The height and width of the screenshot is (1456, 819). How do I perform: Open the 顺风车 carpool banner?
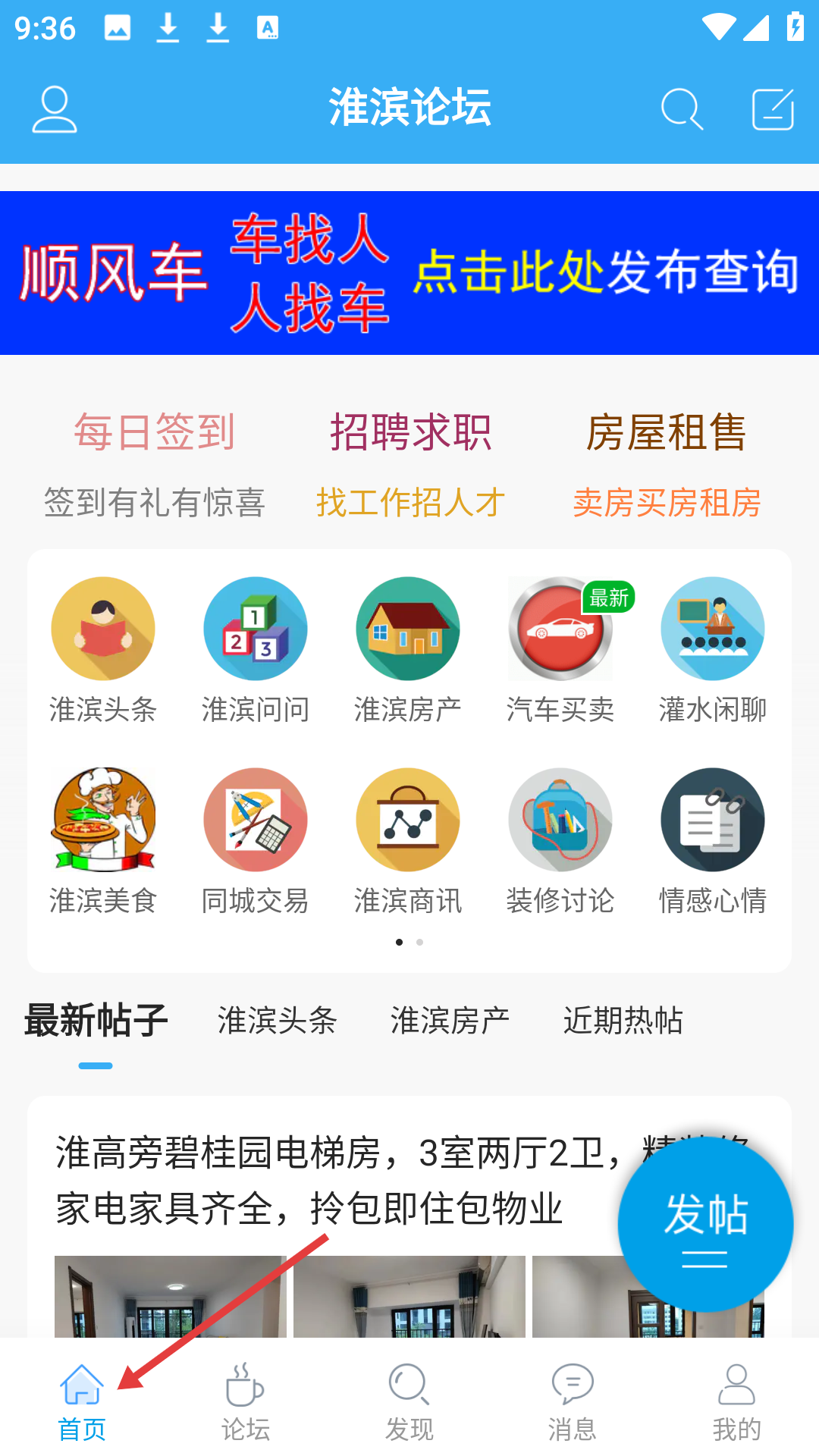coord(409,273)
